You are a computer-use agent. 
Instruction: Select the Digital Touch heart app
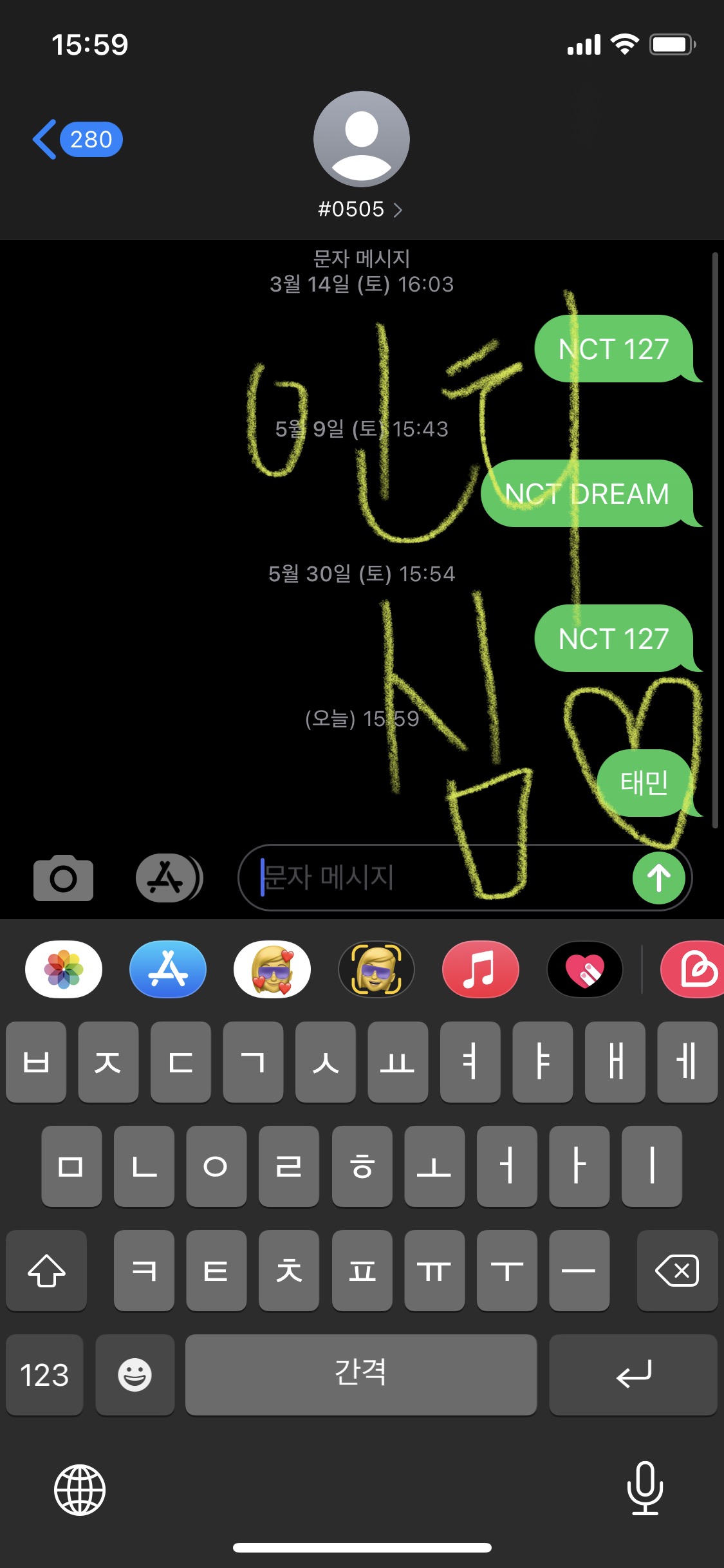pos(584,969)
